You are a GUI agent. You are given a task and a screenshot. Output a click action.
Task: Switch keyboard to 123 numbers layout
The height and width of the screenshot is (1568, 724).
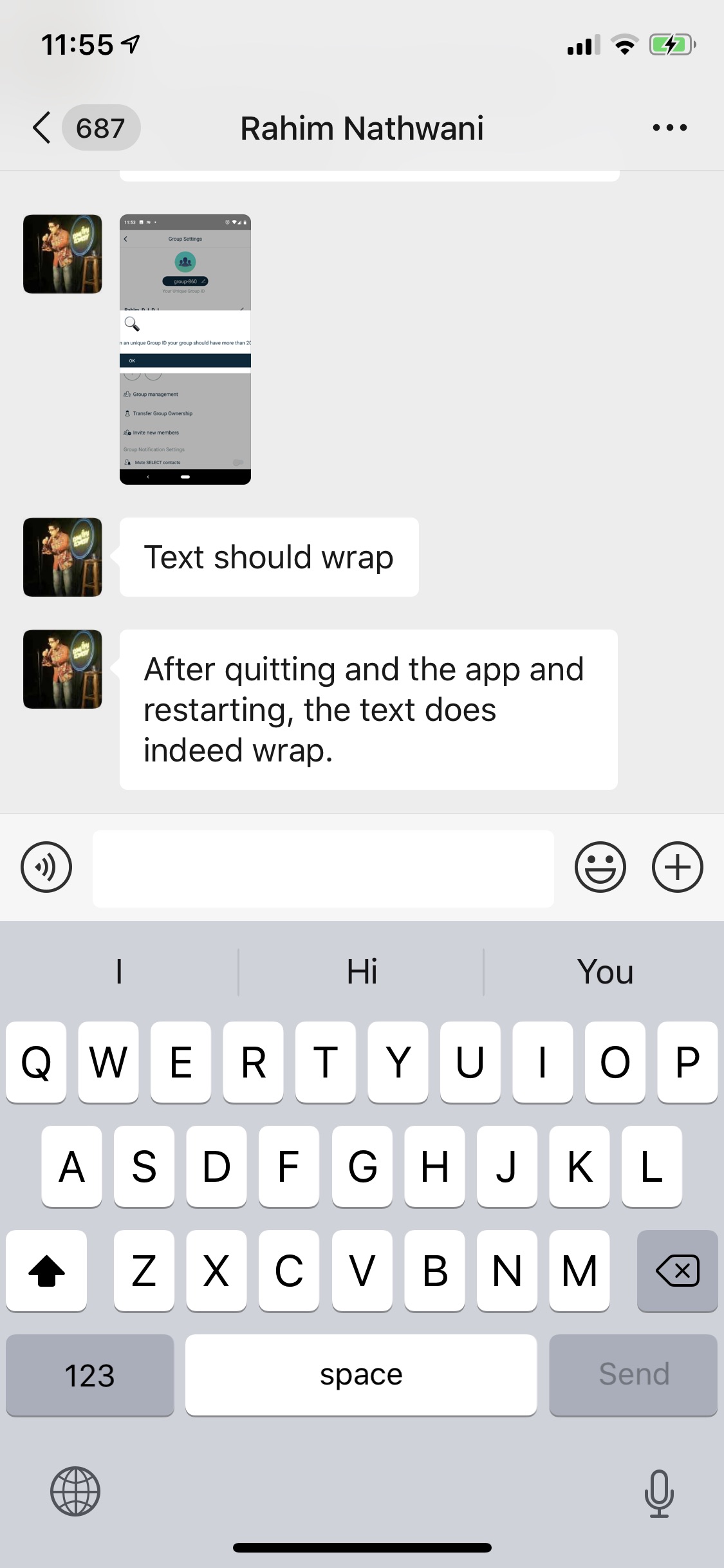click(89, 1375)
